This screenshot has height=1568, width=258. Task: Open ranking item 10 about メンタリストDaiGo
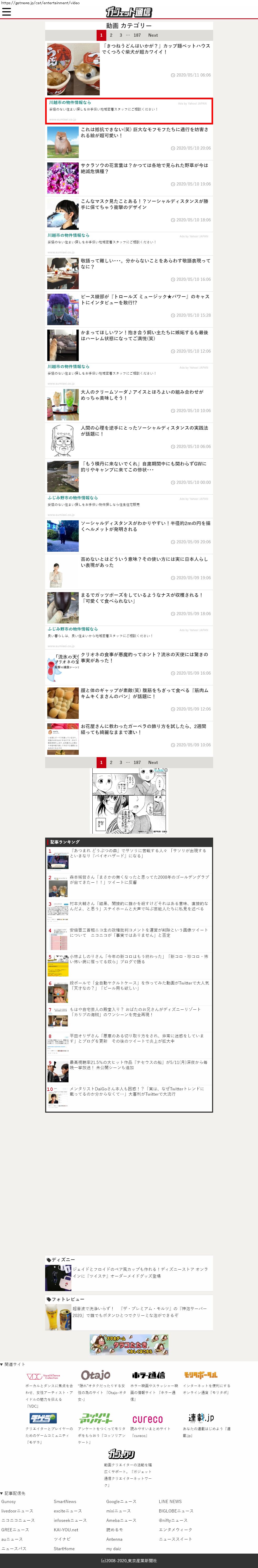(x=129, y=1096)
